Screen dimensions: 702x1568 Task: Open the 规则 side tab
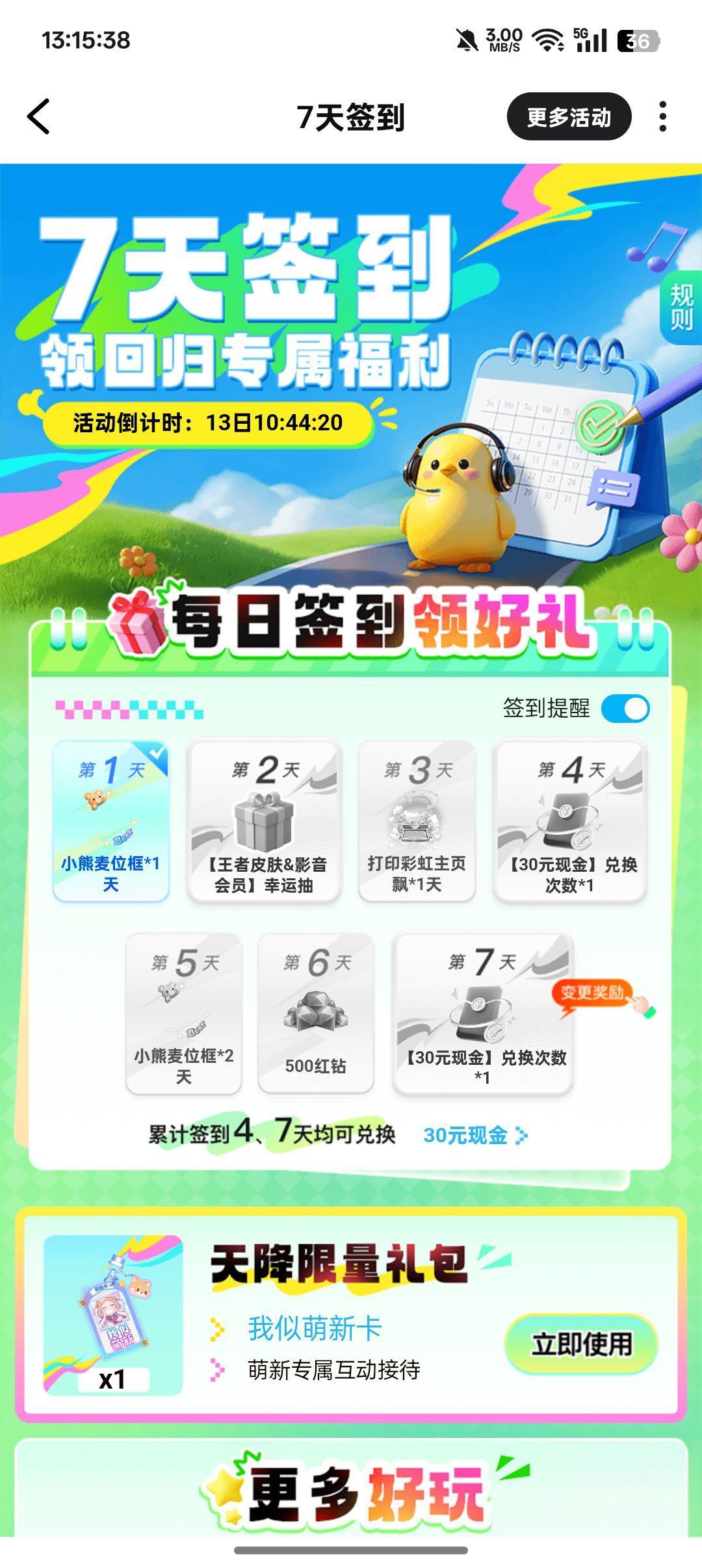(x=681, y=307)
